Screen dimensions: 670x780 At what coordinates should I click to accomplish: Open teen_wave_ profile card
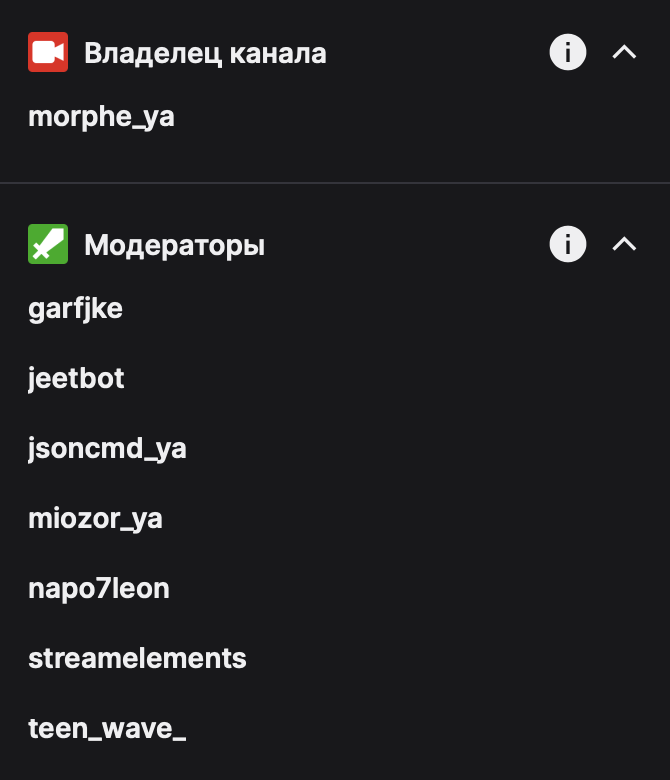coord(107,728)
